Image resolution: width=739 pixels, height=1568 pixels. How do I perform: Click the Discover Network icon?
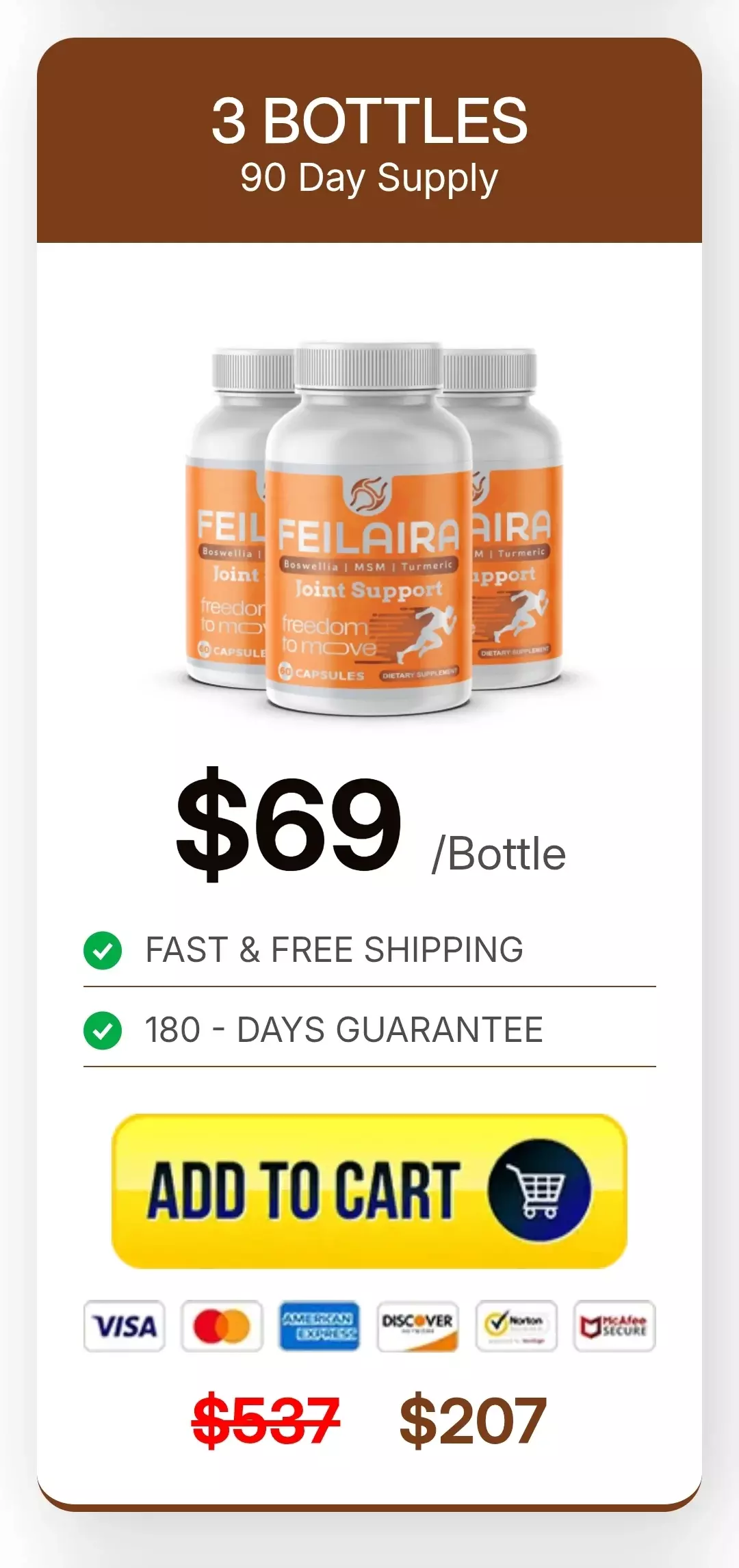click(418, 1326)
